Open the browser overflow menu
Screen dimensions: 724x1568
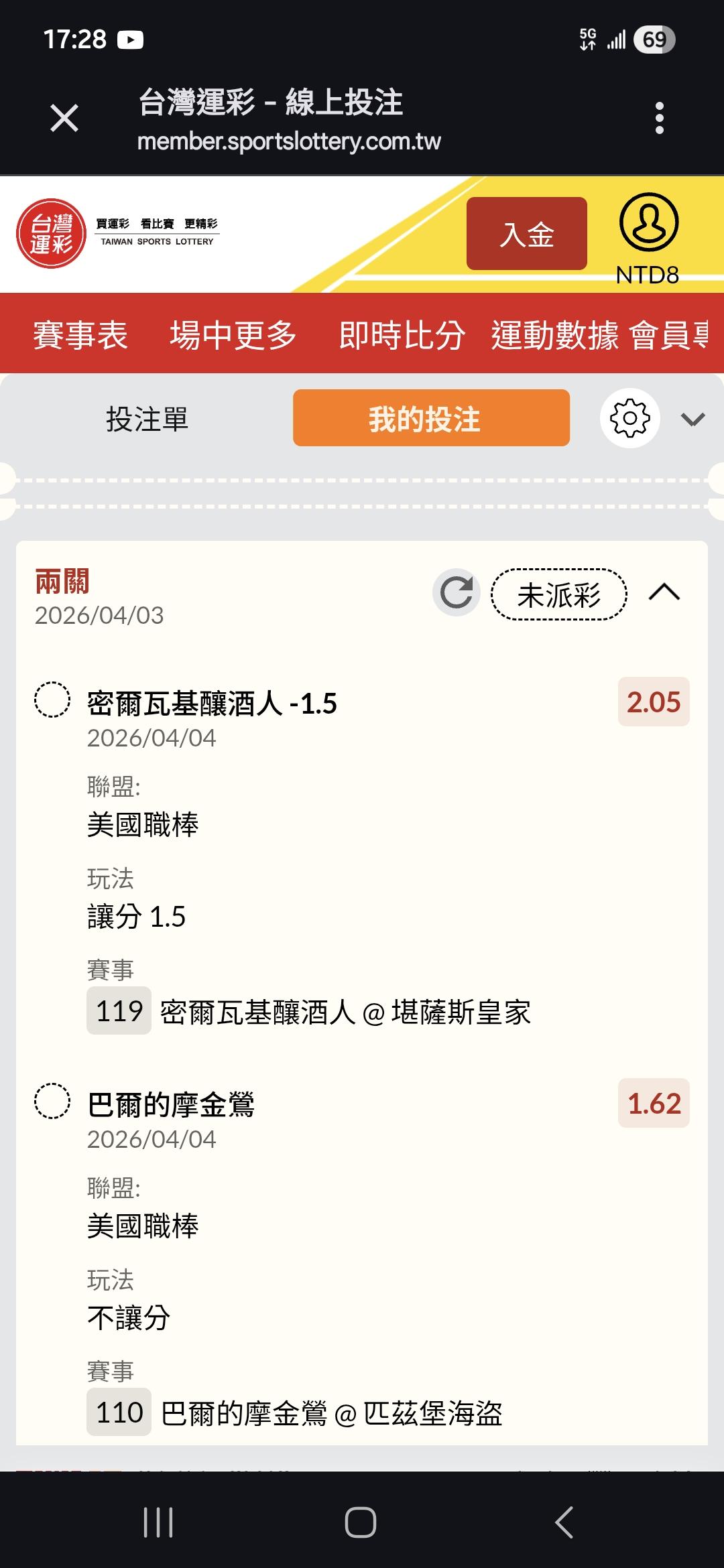[659, 119]
